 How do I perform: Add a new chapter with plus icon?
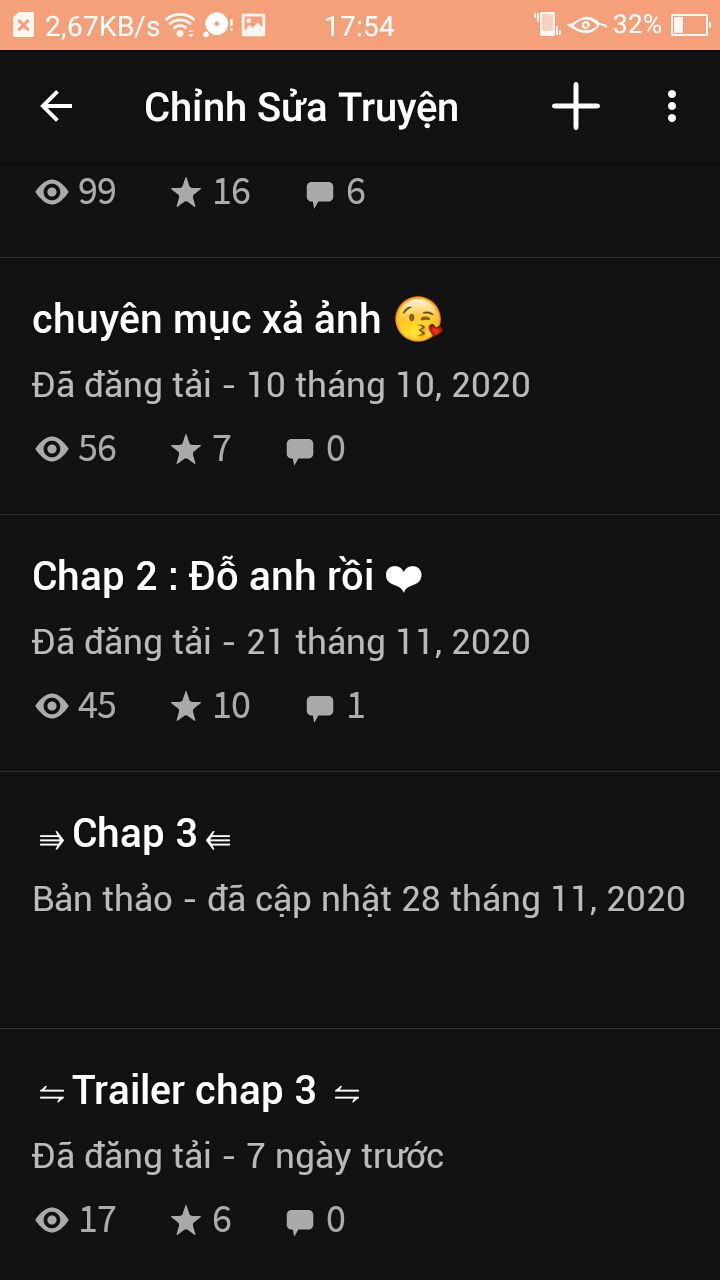click(576, 106)
